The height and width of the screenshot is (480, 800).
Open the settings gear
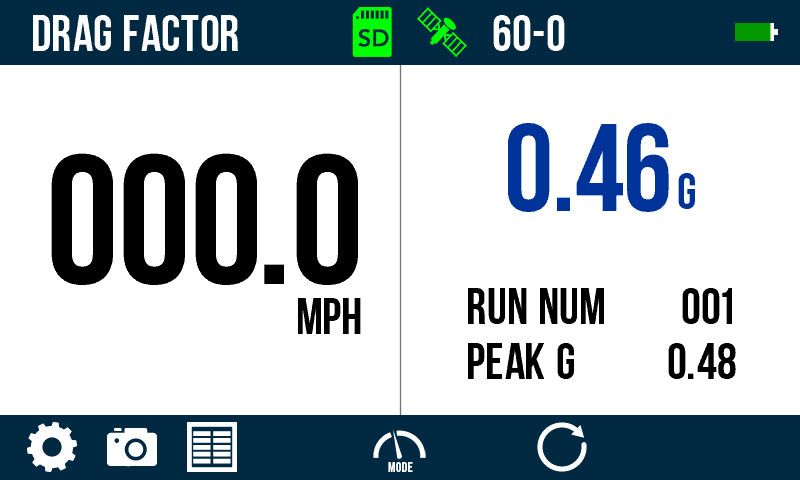click(x=51, y=447)
